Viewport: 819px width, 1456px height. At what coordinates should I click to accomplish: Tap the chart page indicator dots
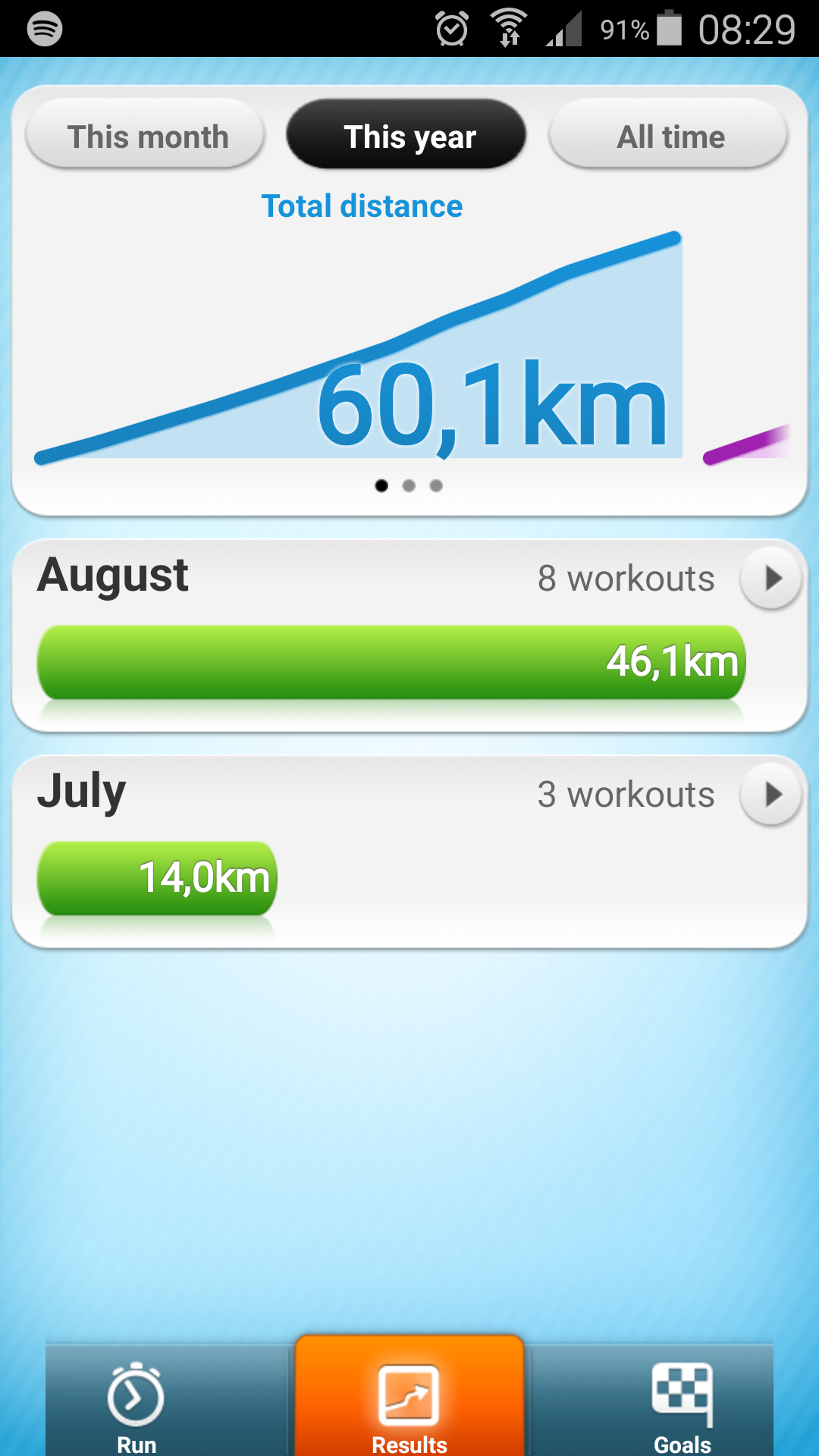tap(409, 485)
